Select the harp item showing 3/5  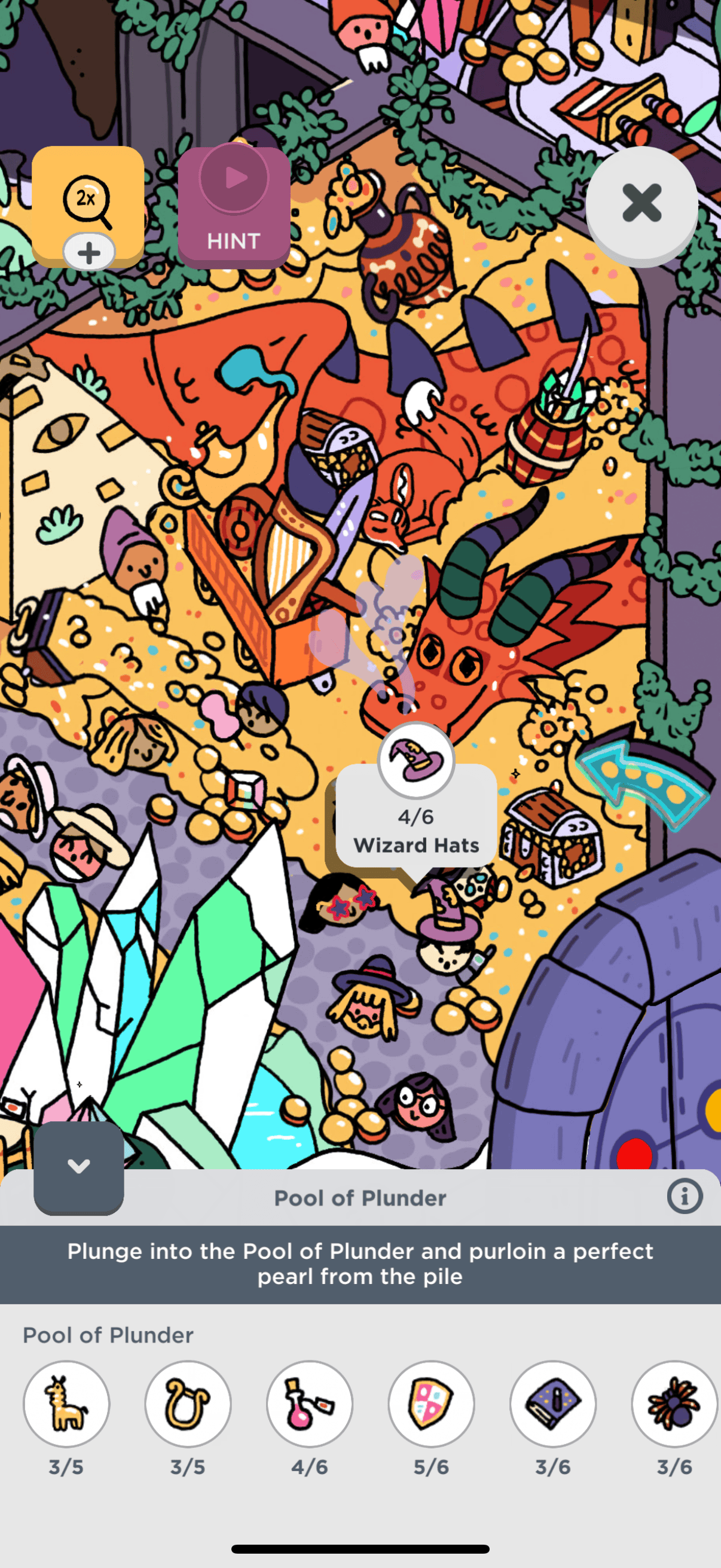pyautogui.click(x=188, y=1404)
